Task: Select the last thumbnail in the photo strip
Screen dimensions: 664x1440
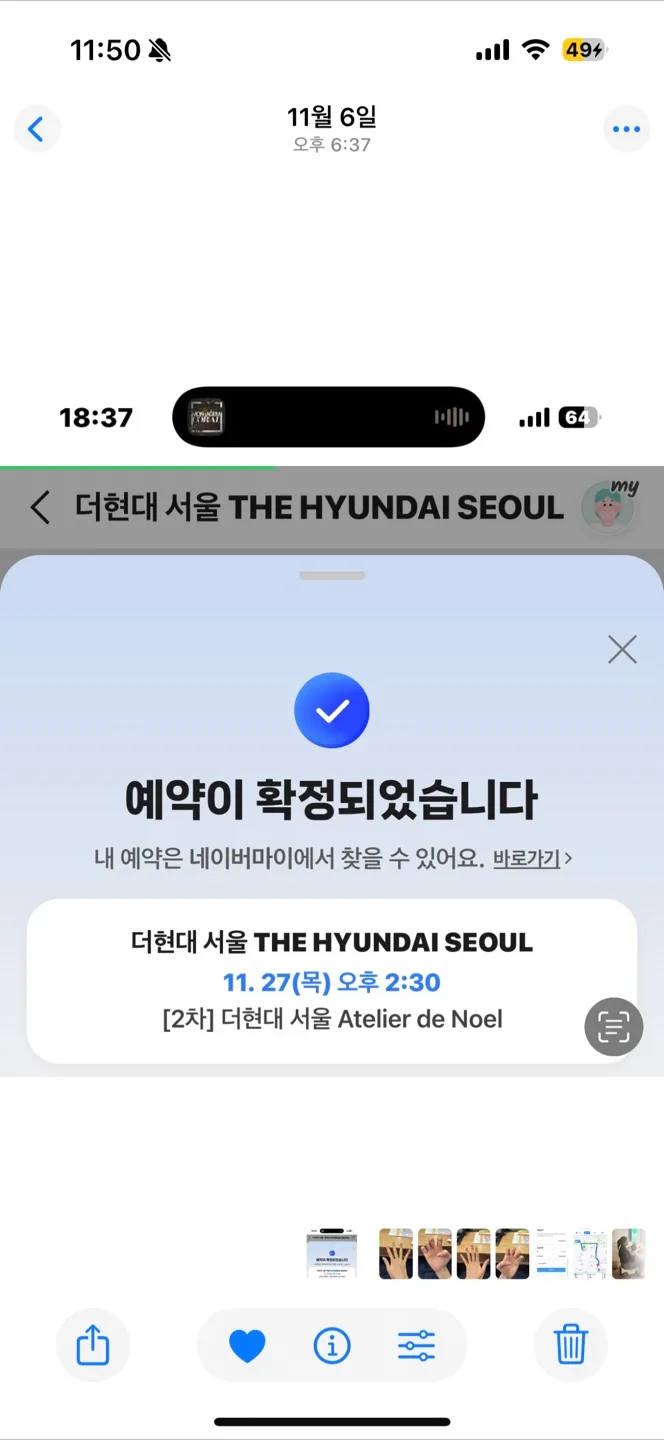Action: click(628, 1254)
